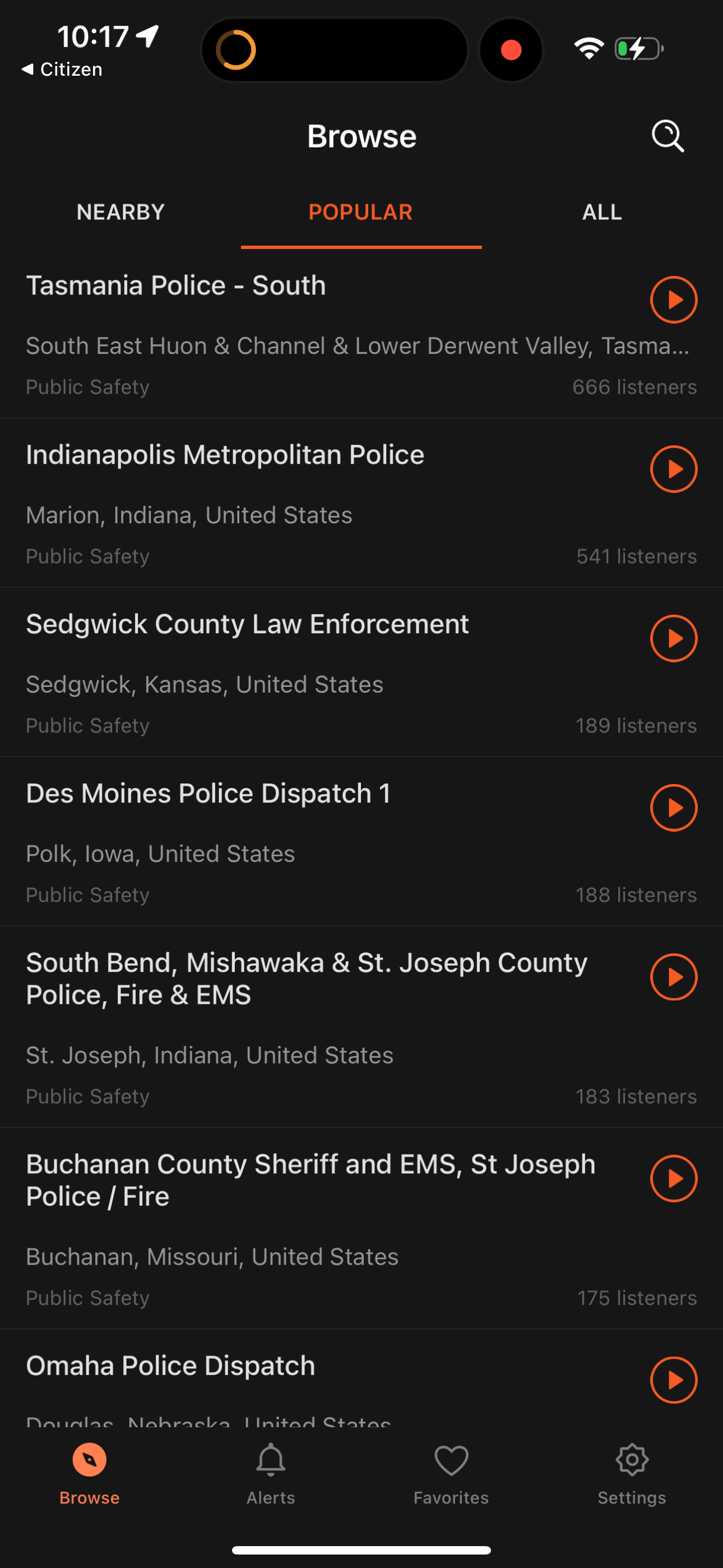This screenshot has width=723, height=1568.
Task: Tap the Wi-Fi icon in the status bar
Action: 588,49
